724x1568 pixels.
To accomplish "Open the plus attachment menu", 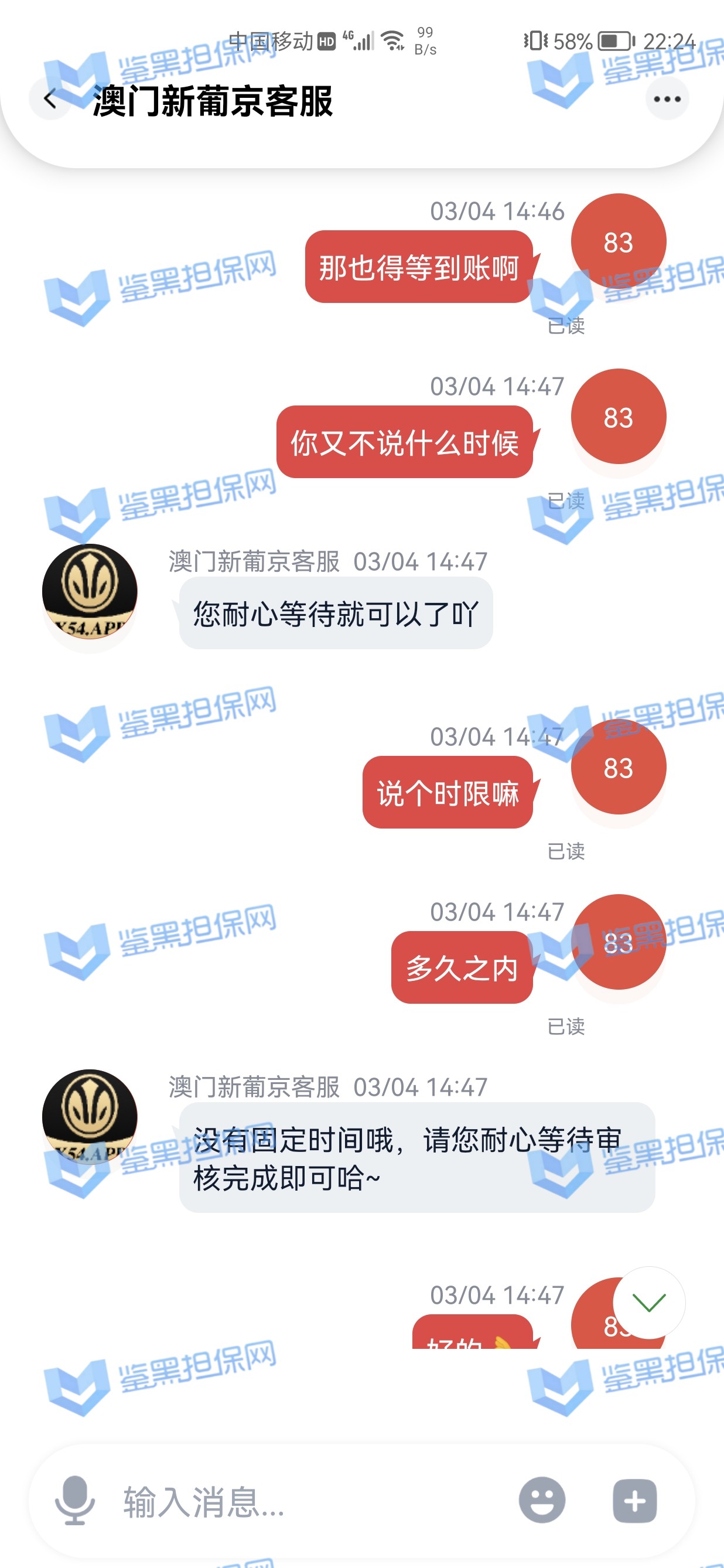I will [634, 1501].
